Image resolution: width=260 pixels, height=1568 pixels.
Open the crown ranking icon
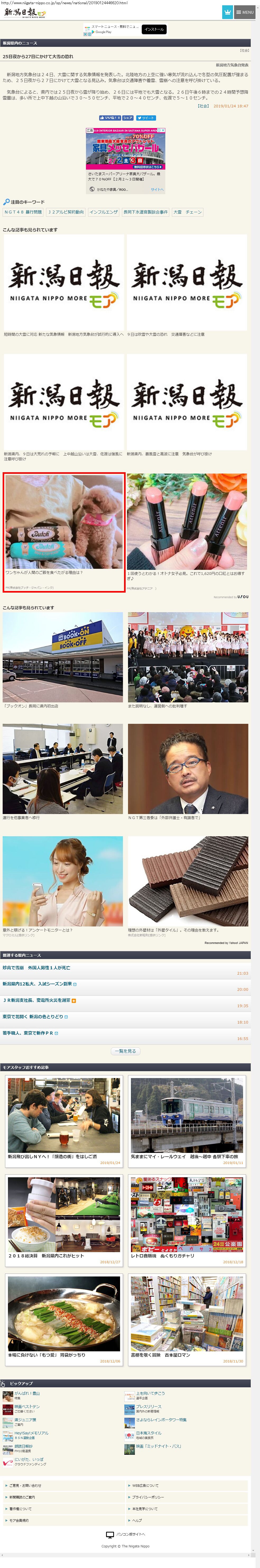coord(227,12)
